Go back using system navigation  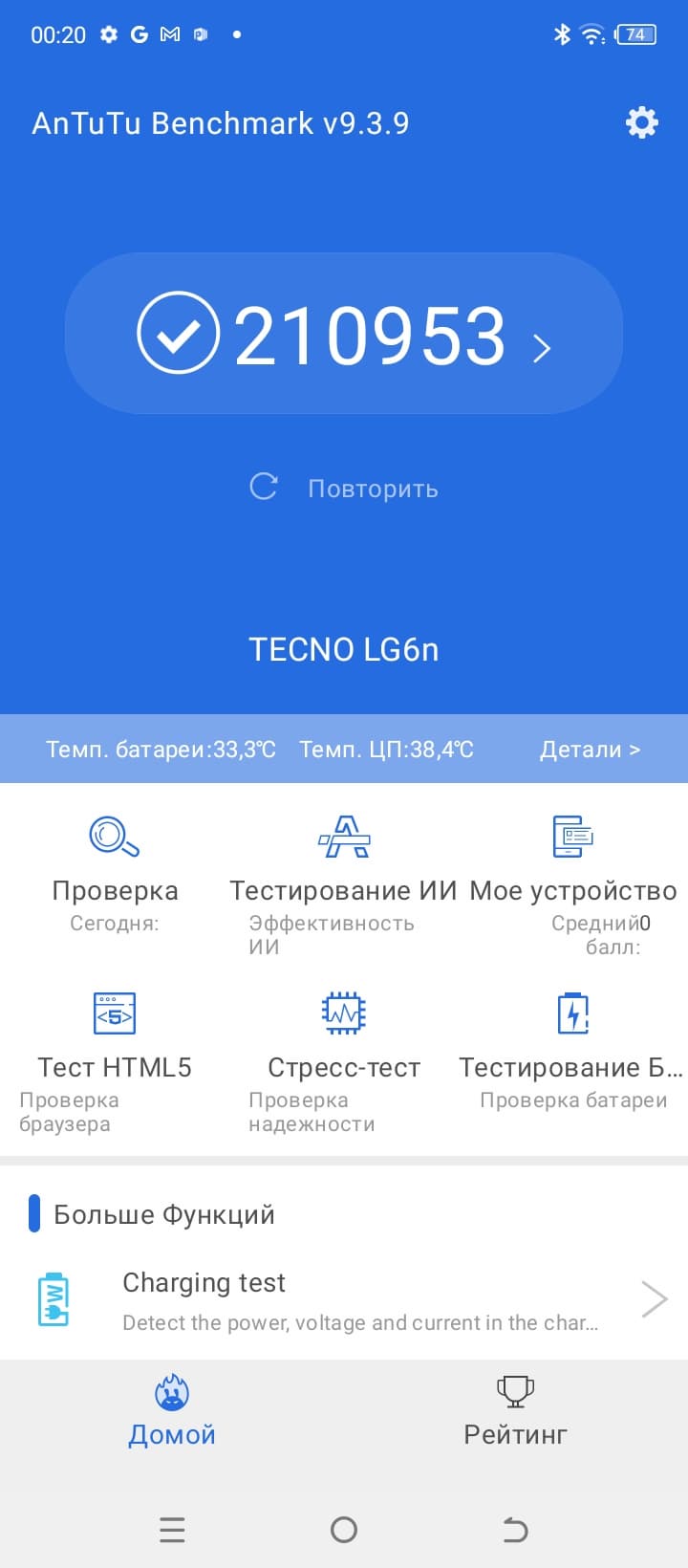pos(515,1530)
